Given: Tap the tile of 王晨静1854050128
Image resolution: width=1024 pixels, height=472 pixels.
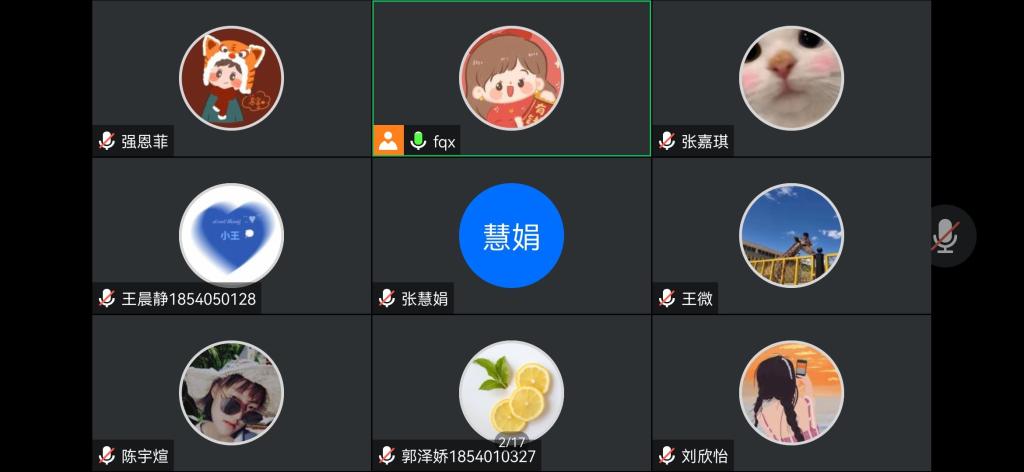Looking at the screenshot, I should pyautogui.click(x=231, y=236).
